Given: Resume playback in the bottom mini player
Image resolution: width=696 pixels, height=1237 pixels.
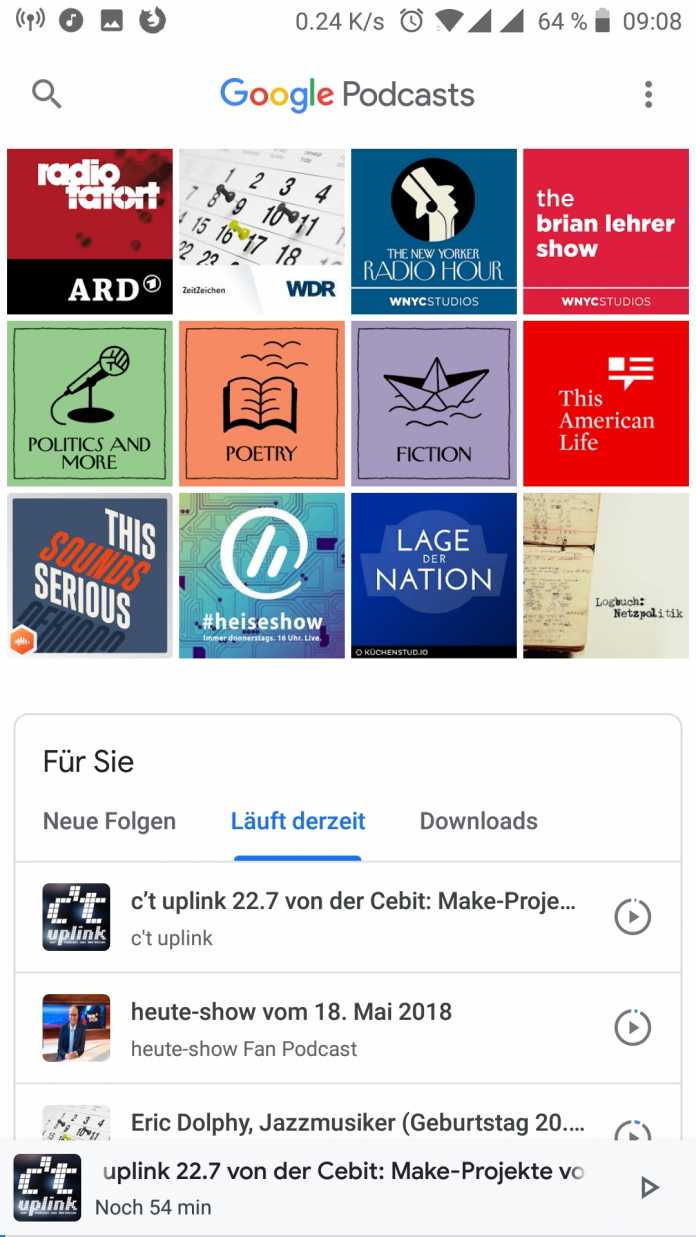Looking at the screenshot, I should click(649, 1187).
